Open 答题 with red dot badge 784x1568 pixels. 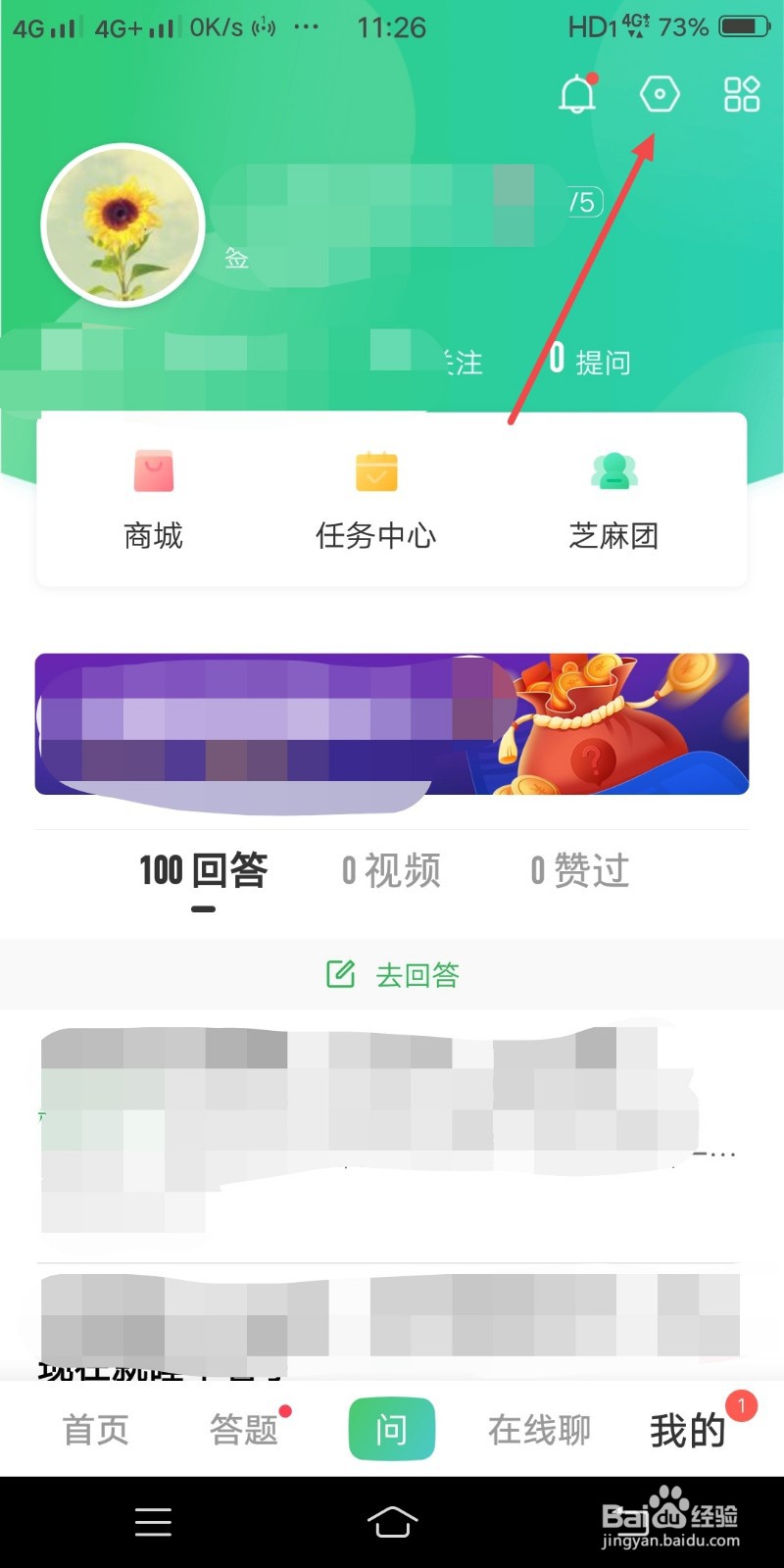coord(243,1429)
